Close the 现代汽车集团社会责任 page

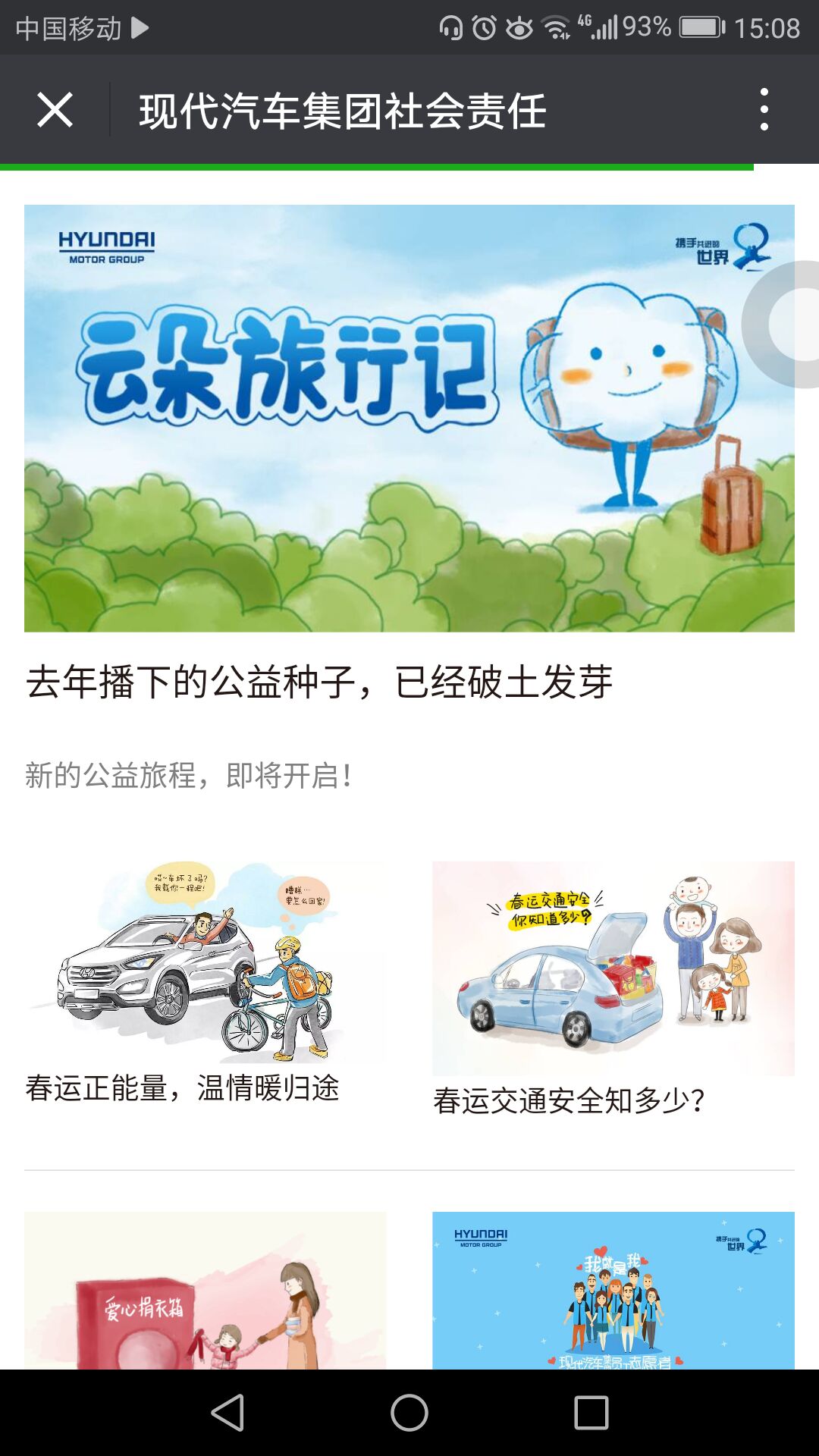click(x=55, y=110)
